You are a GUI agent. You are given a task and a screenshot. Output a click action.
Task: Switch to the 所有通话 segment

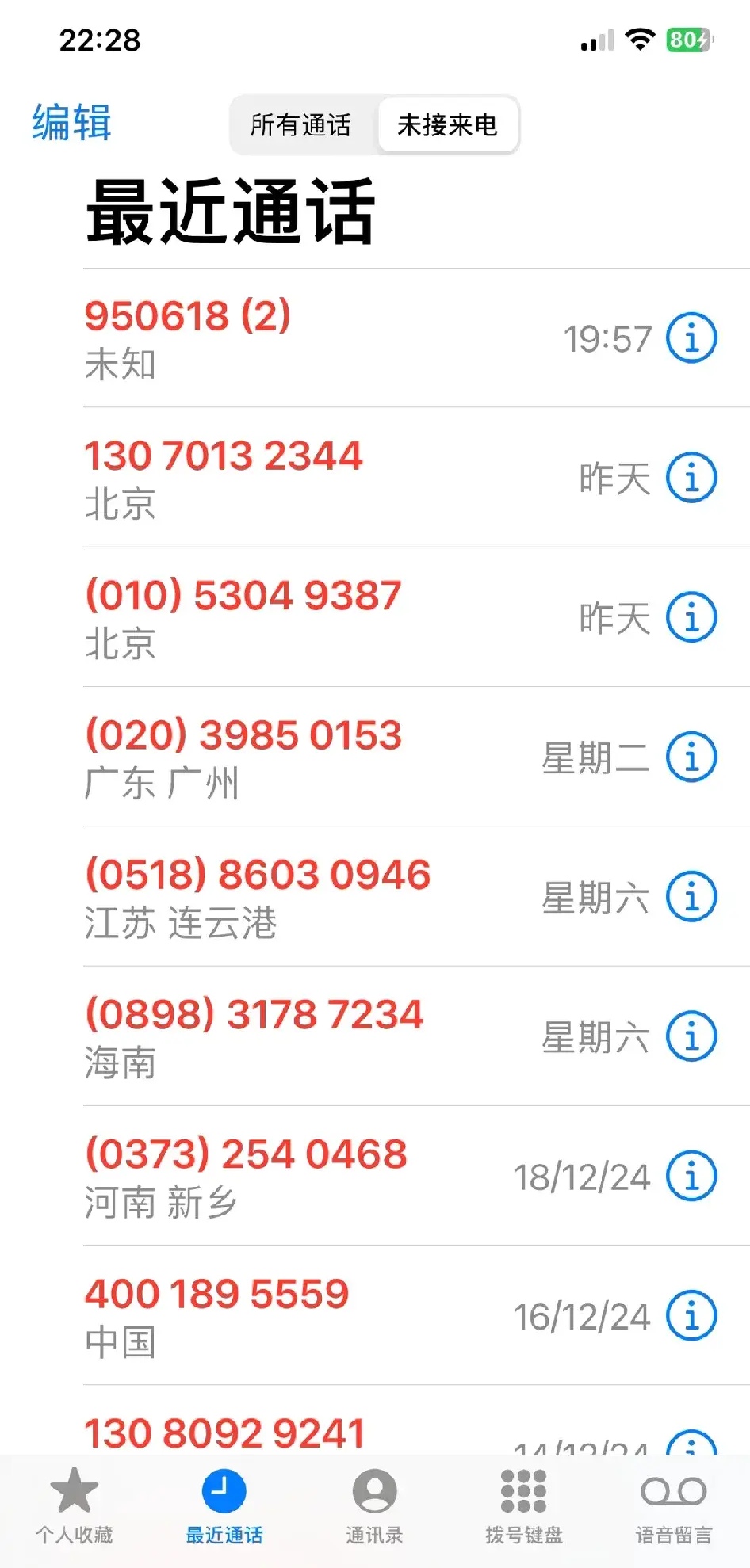(x=300, y=125)
